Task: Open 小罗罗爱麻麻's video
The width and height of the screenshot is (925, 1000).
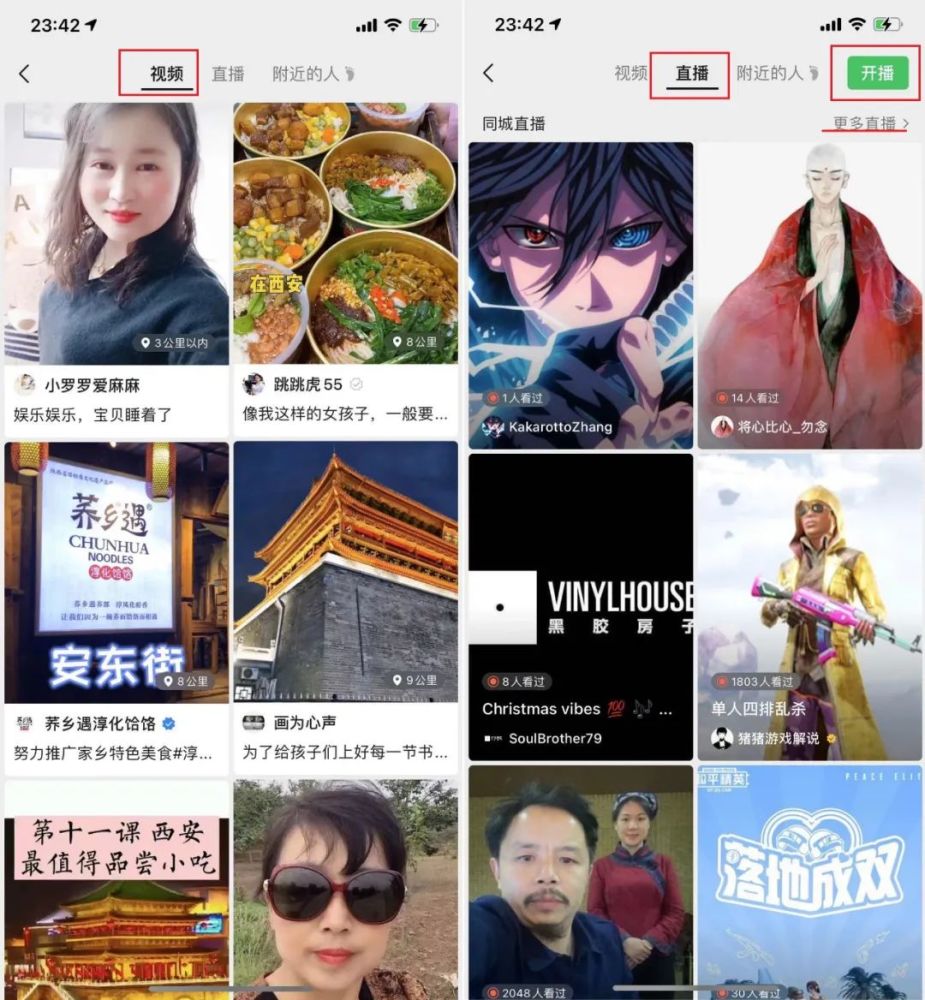Action: [x=117, y=233]
